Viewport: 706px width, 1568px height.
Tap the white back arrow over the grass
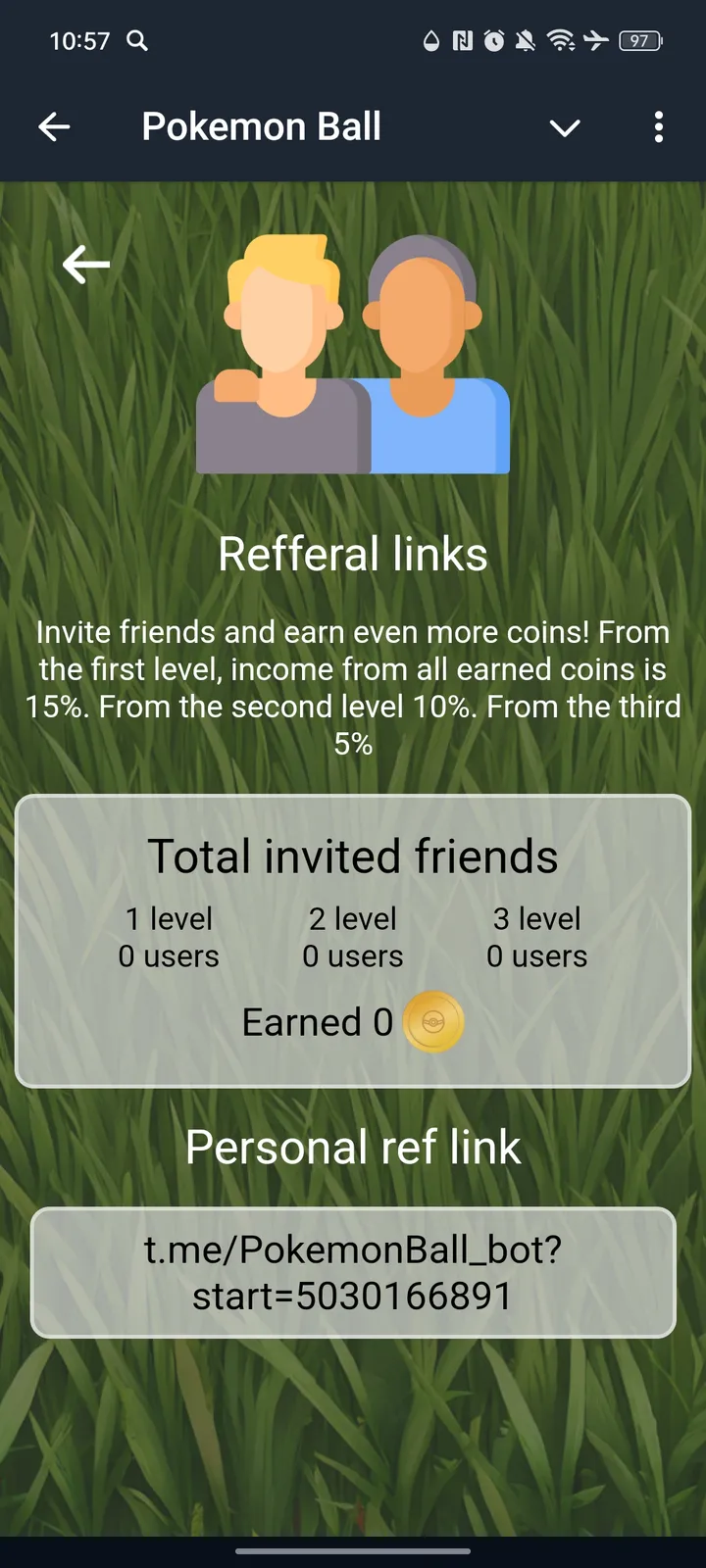click(x=86, y=265)
